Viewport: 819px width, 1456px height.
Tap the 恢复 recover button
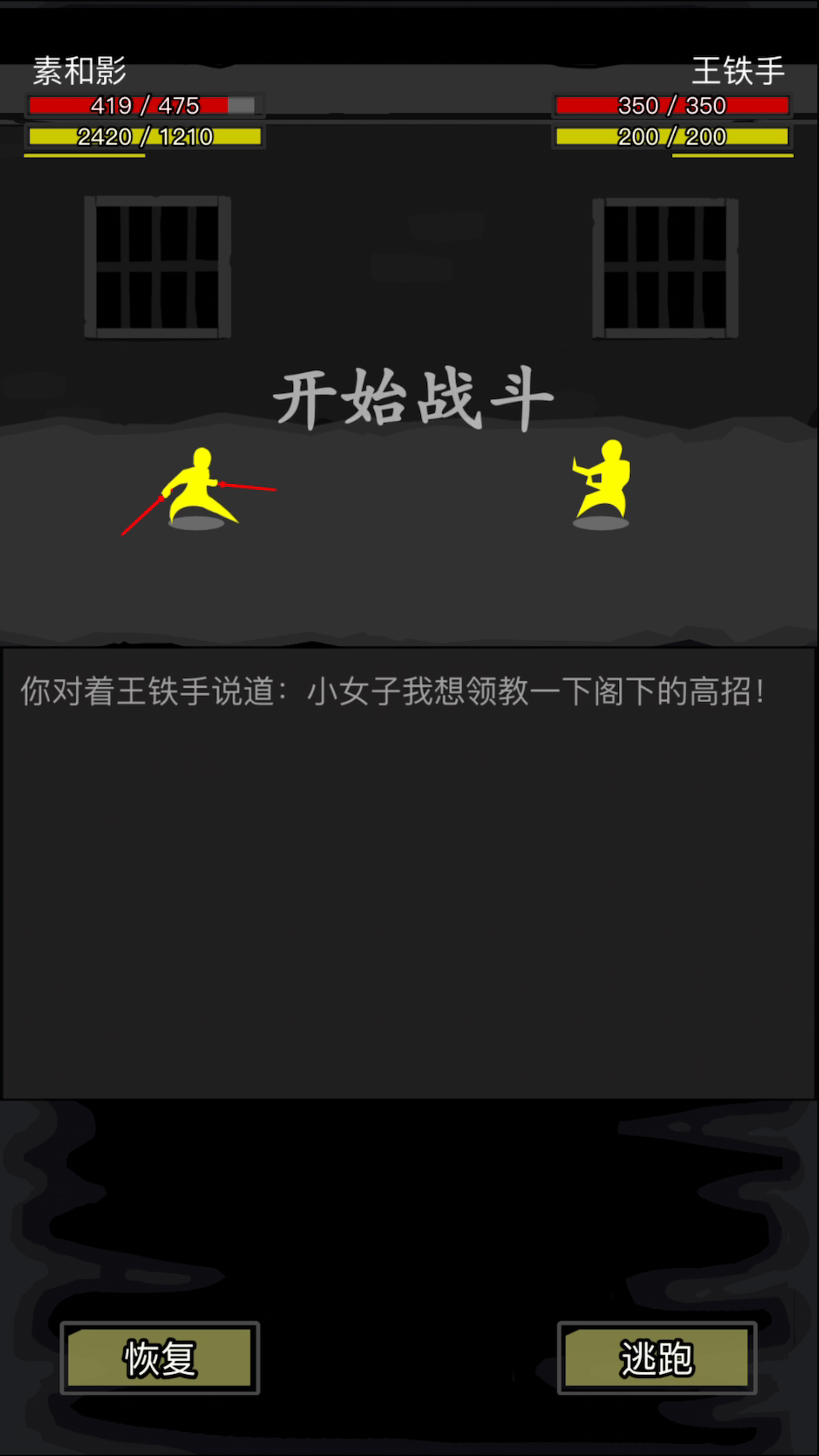pyautogui.click(x=160, y=1357)
